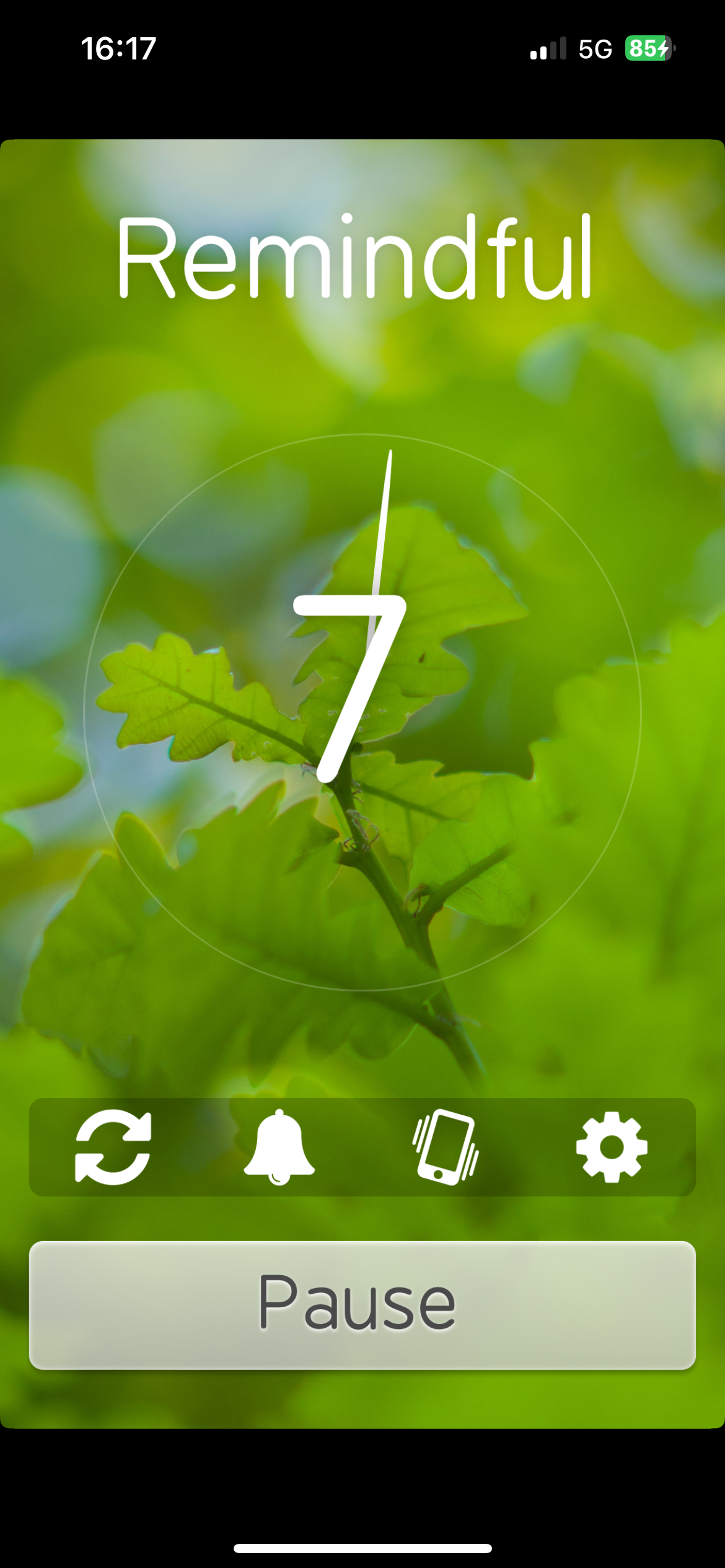Toggle the phone vibration icon
The height and width of the screenshot is (1568, 725).
(446, 1147)
